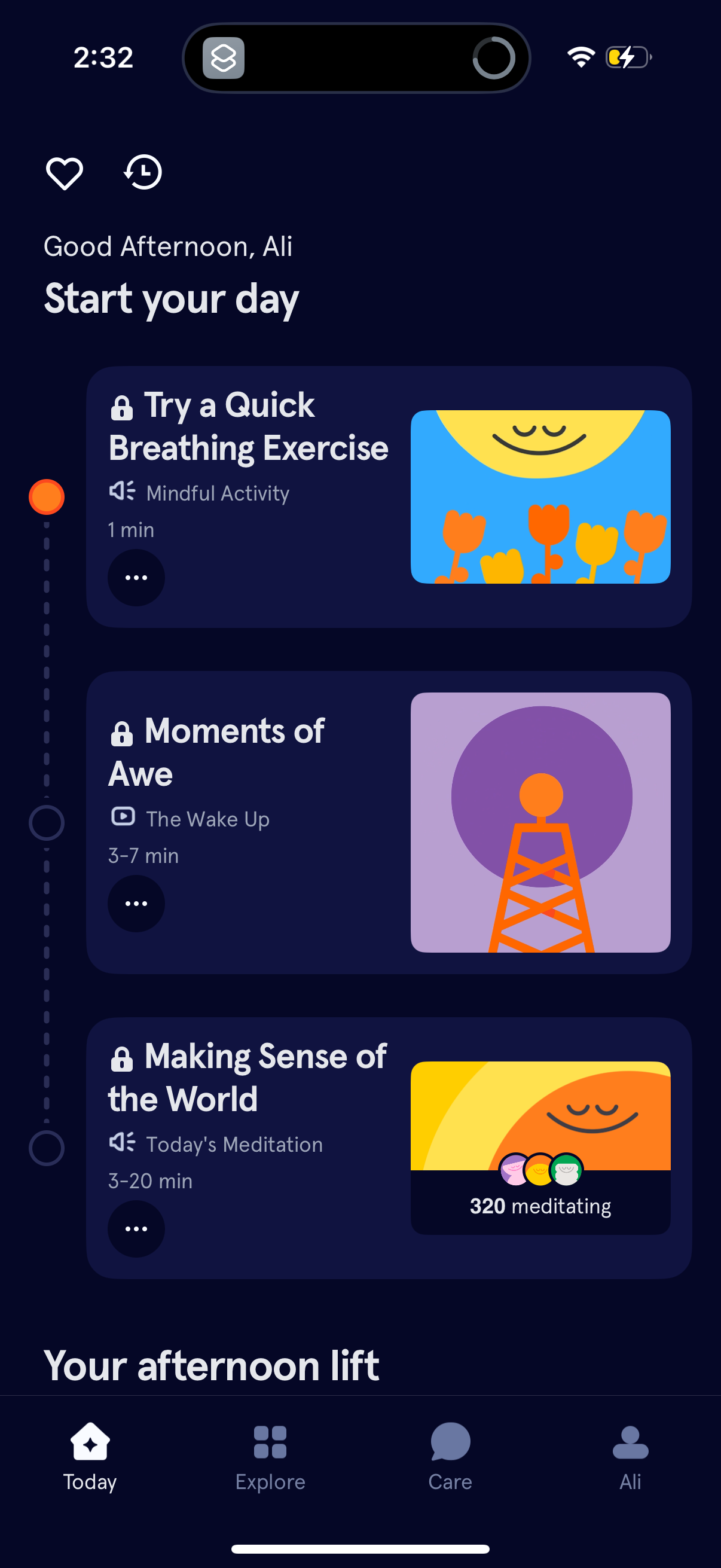Switch to the Explore tab
The height and width of the screenshot is (1568, 721).
coord(270,1455)
